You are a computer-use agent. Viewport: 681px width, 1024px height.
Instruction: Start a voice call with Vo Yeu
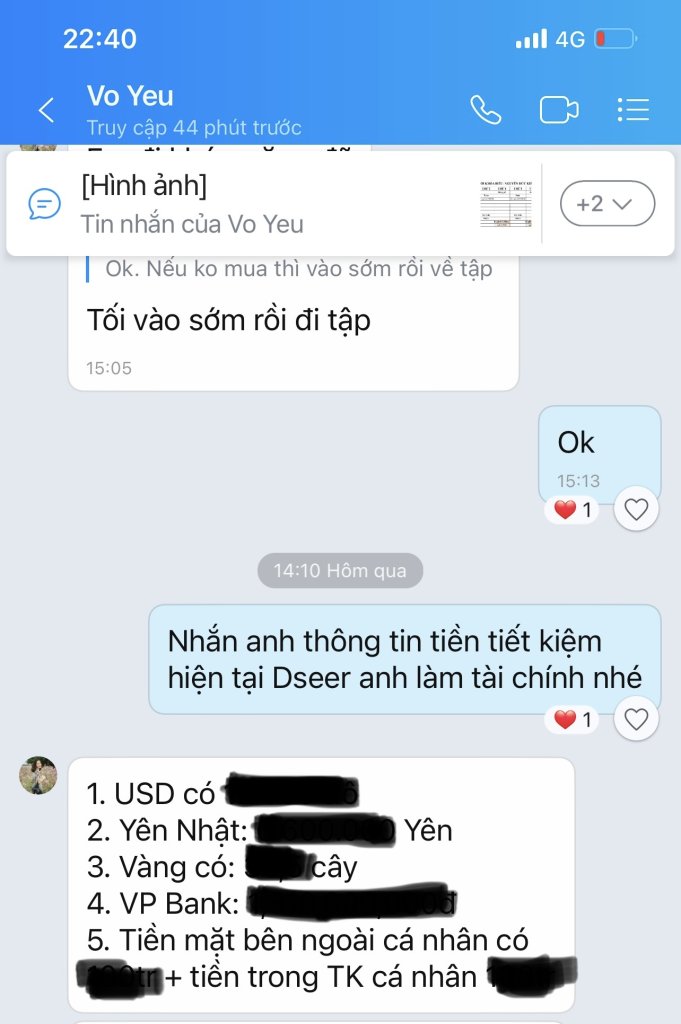(x=486, y=110)
